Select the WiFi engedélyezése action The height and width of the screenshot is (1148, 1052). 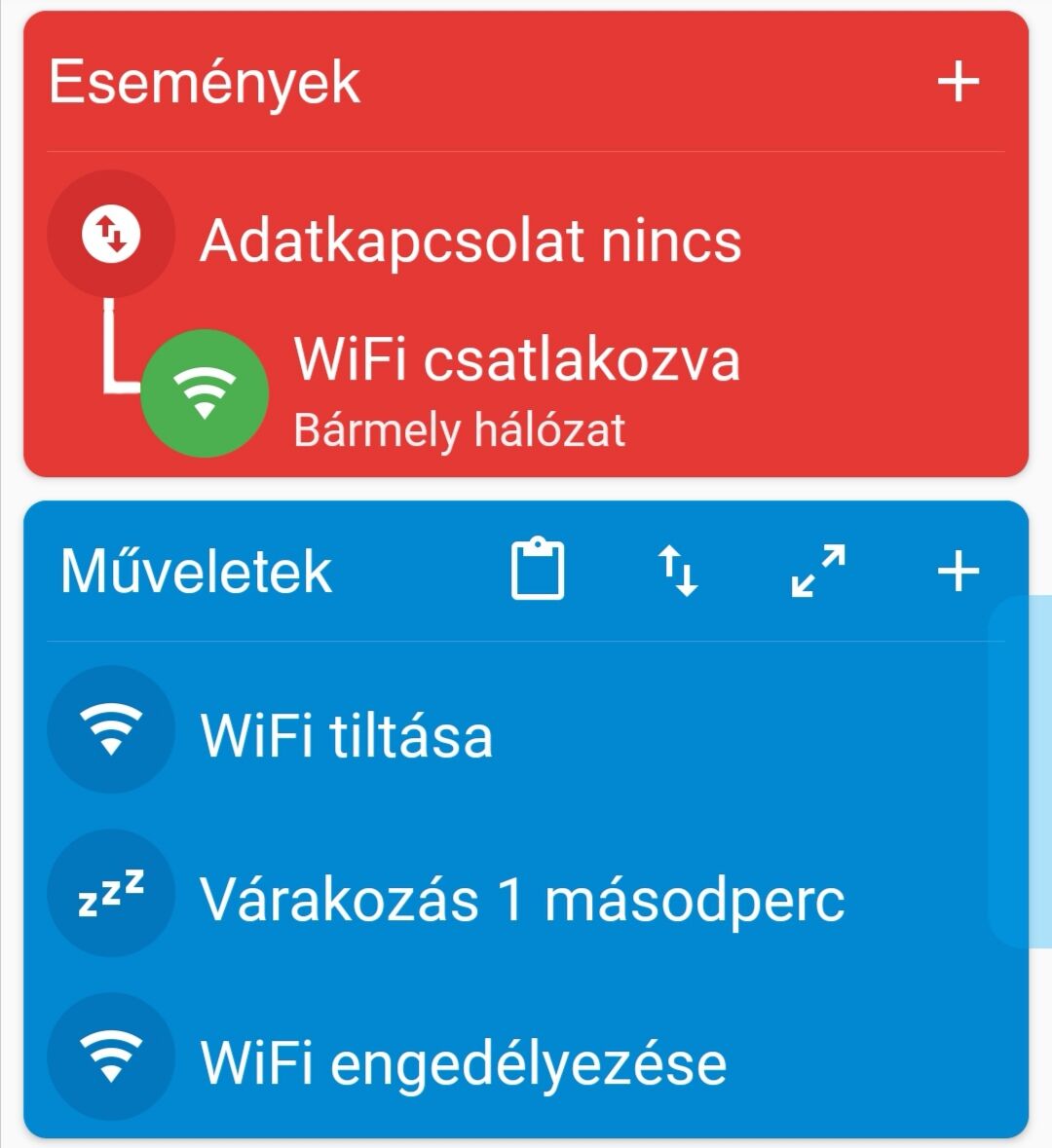coord(464,1061)
